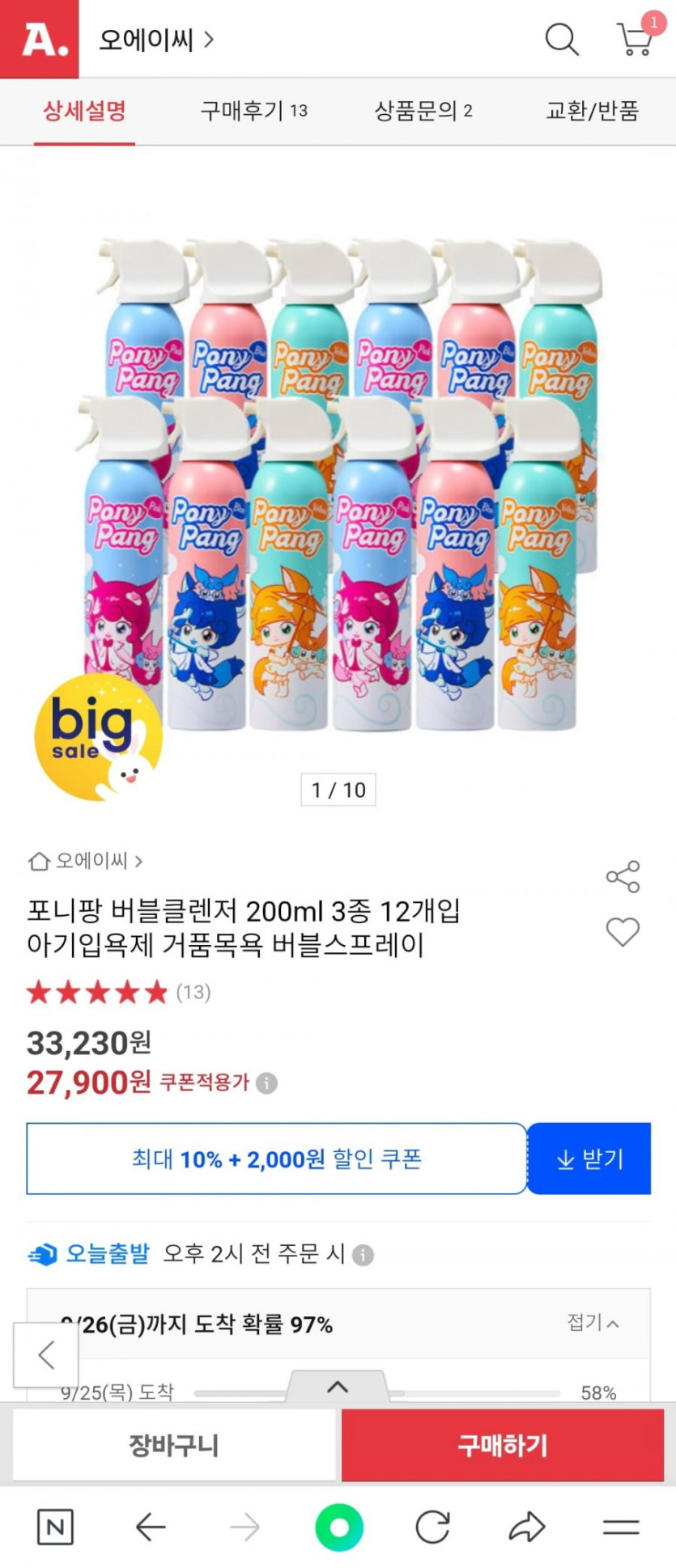The height and width of the screenshot is (1568, 676).
Task: Open the search icon
Action: [x=561, y=39]
